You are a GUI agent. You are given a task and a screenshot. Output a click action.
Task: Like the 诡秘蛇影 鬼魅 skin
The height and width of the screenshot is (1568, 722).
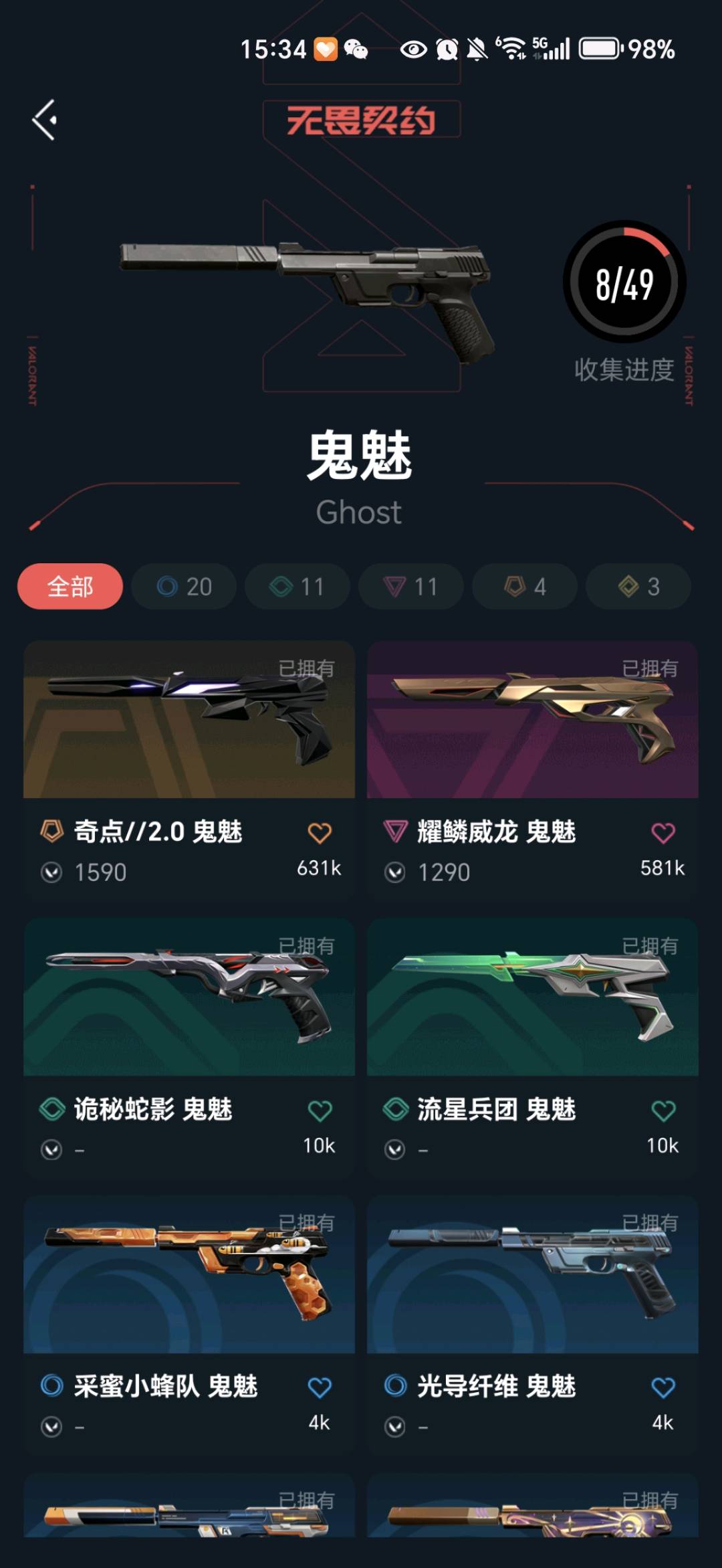(320, 1110)
